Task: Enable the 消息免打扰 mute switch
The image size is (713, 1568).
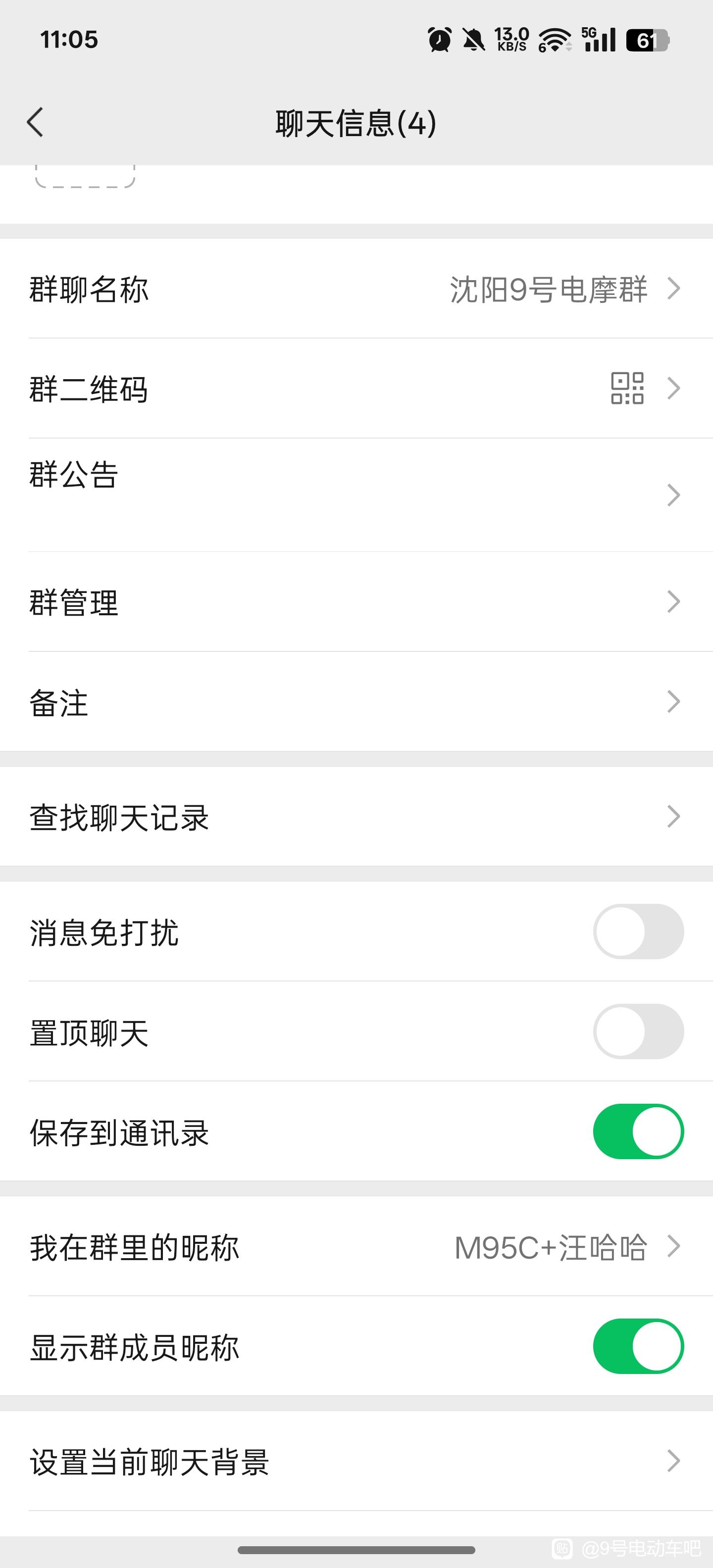Action: (638, 931)
